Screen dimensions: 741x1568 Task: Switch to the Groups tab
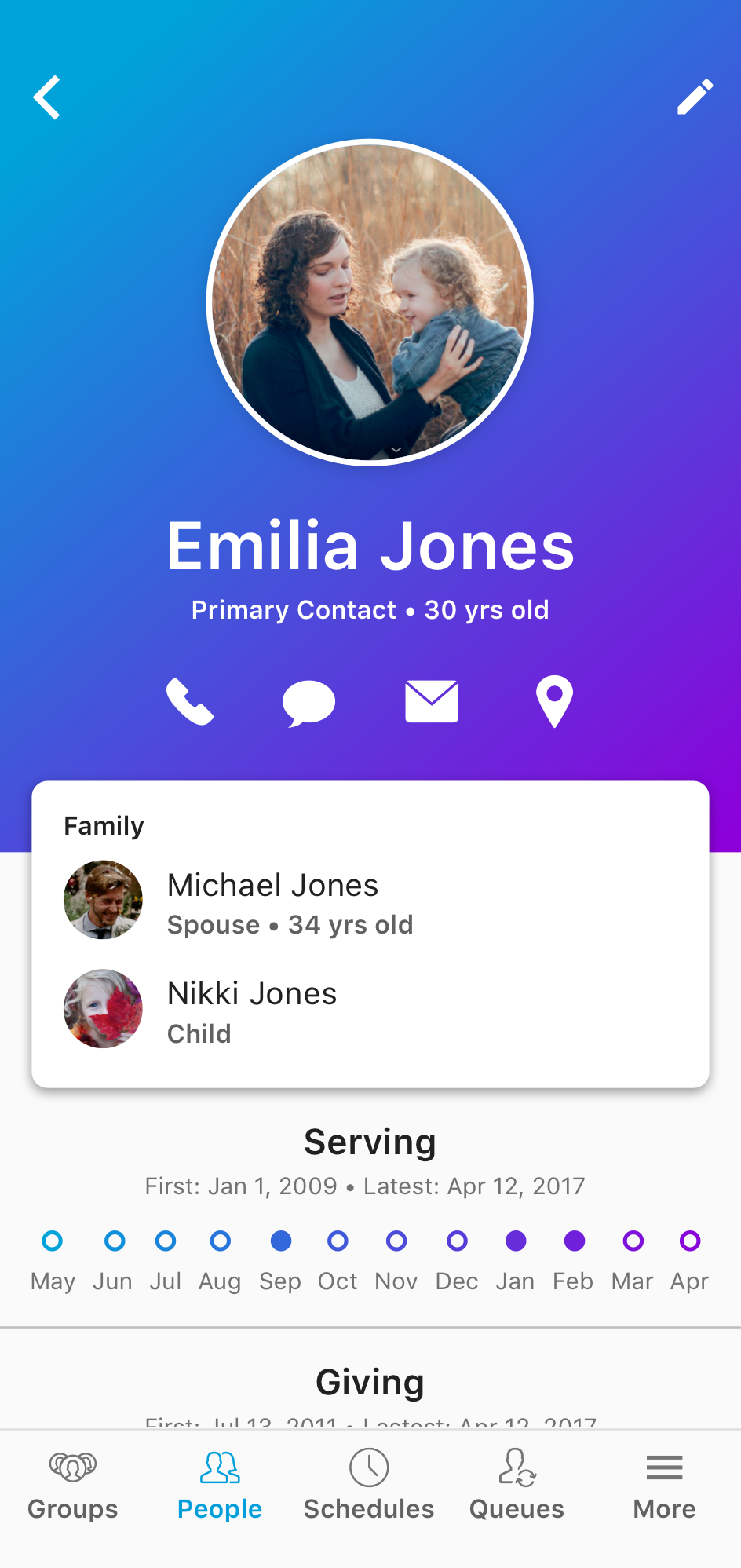[73, 1485]
